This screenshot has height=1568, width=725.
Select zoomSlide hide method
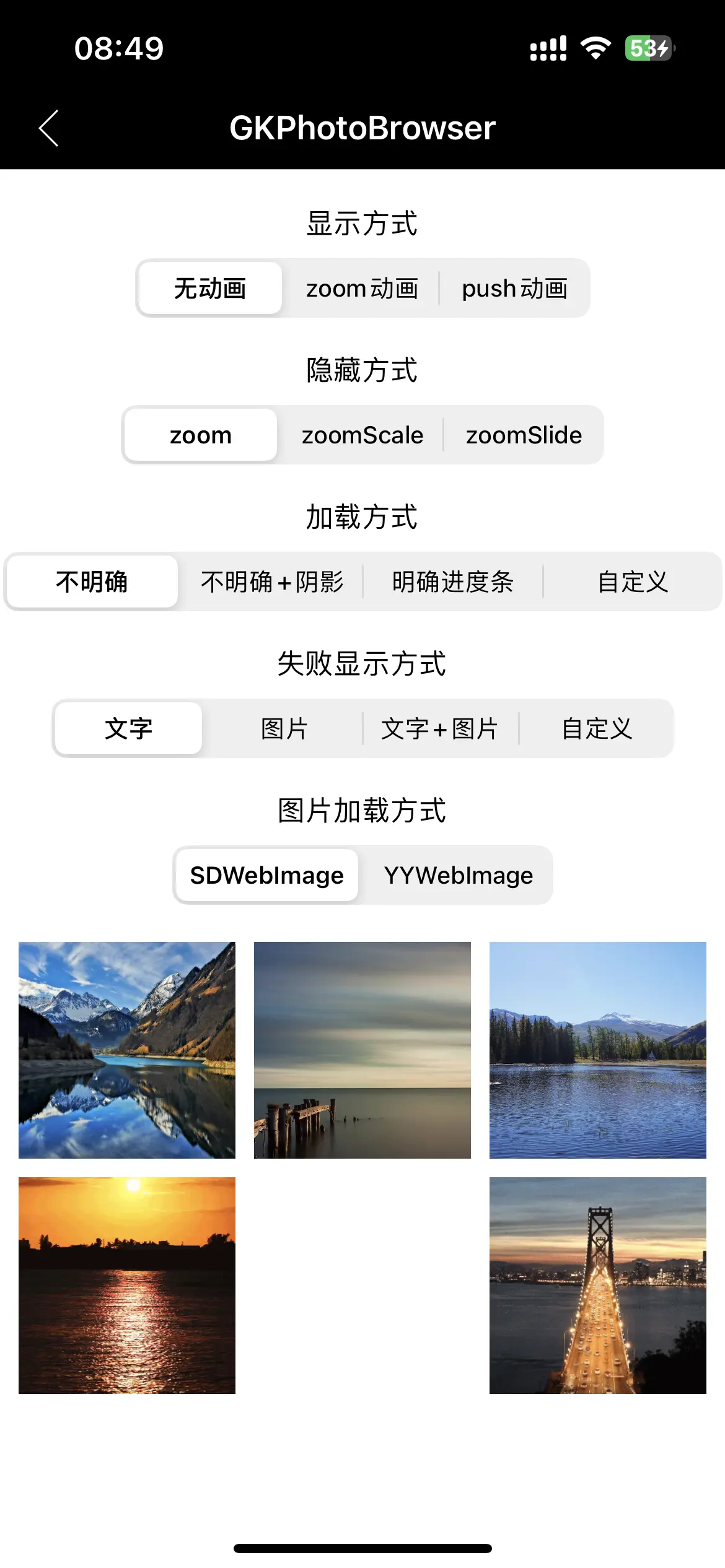[x=524, y=435]
